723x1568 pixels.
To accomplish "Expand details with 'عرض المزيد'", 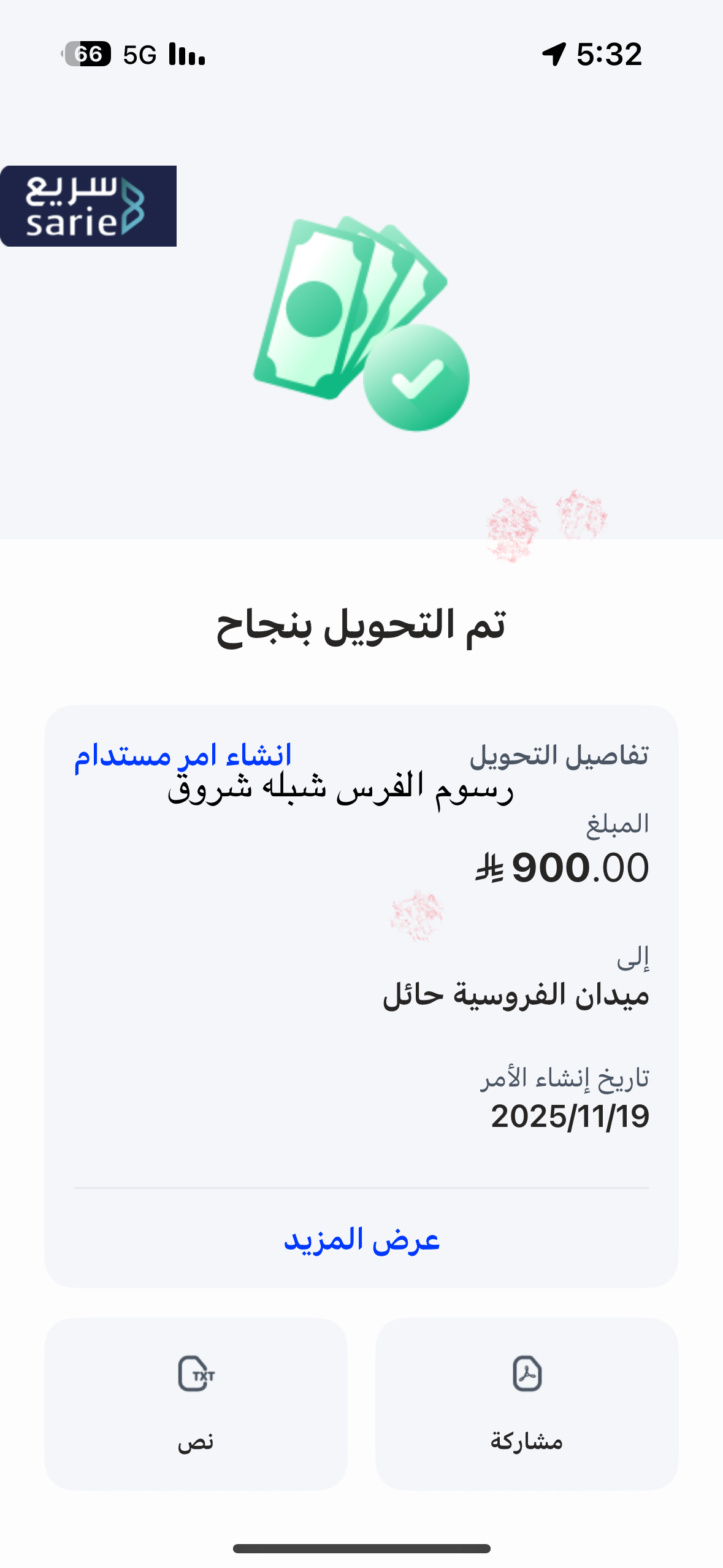I will click(x=362, y=1239).
